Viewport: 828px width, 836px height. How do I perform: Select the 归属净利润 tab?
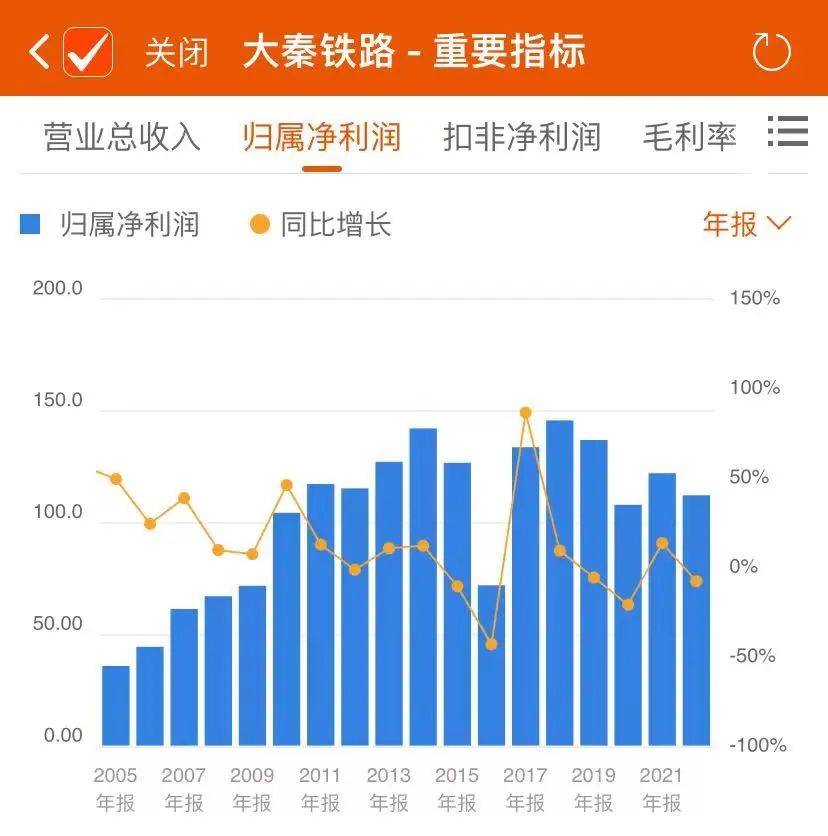point(322,137)
